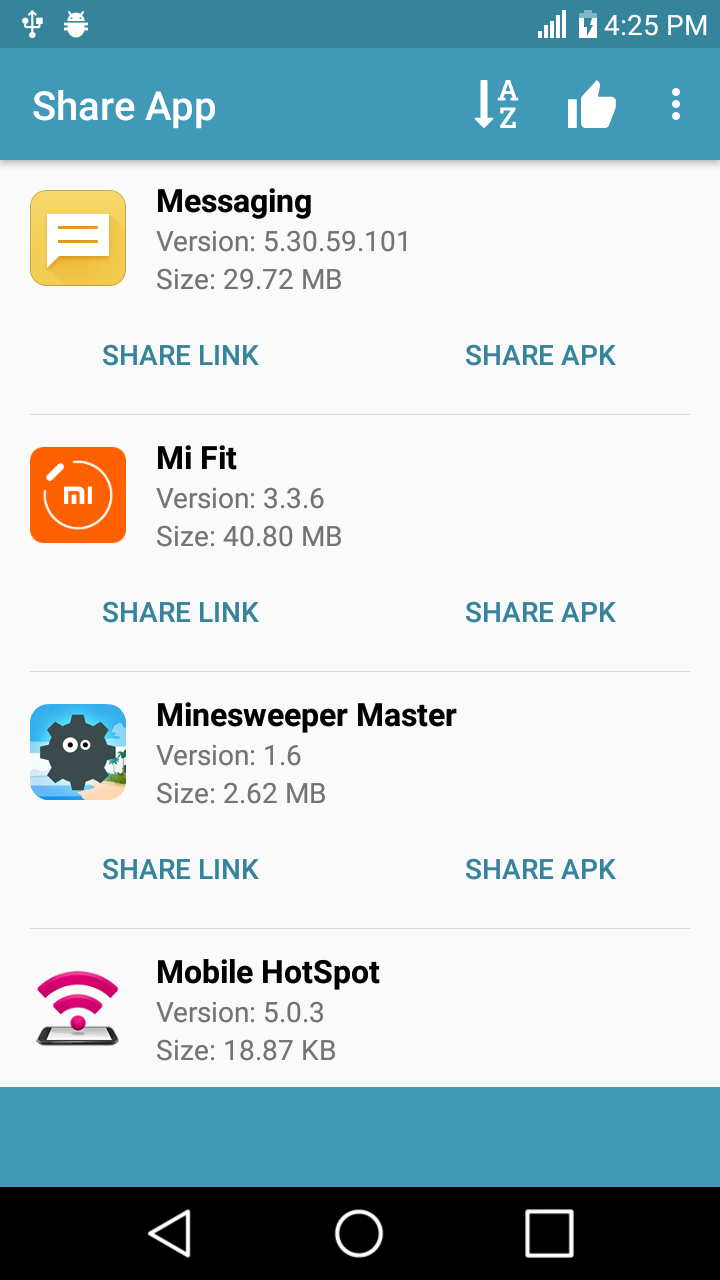Open the overflow menu with three dots

click(676, 104)
